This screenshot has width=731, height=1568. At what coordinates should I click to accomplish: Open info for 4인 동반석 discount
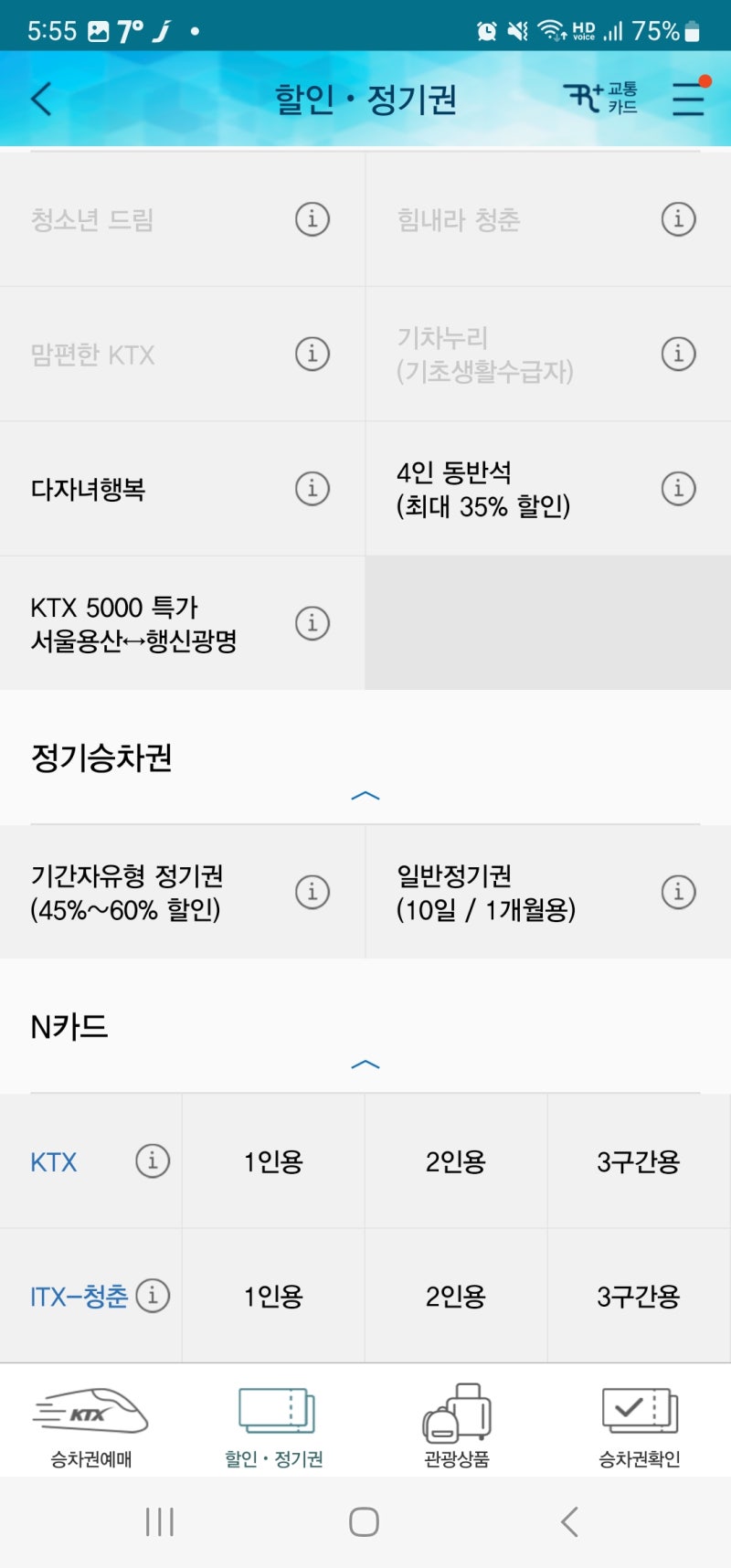coord(678,489)
